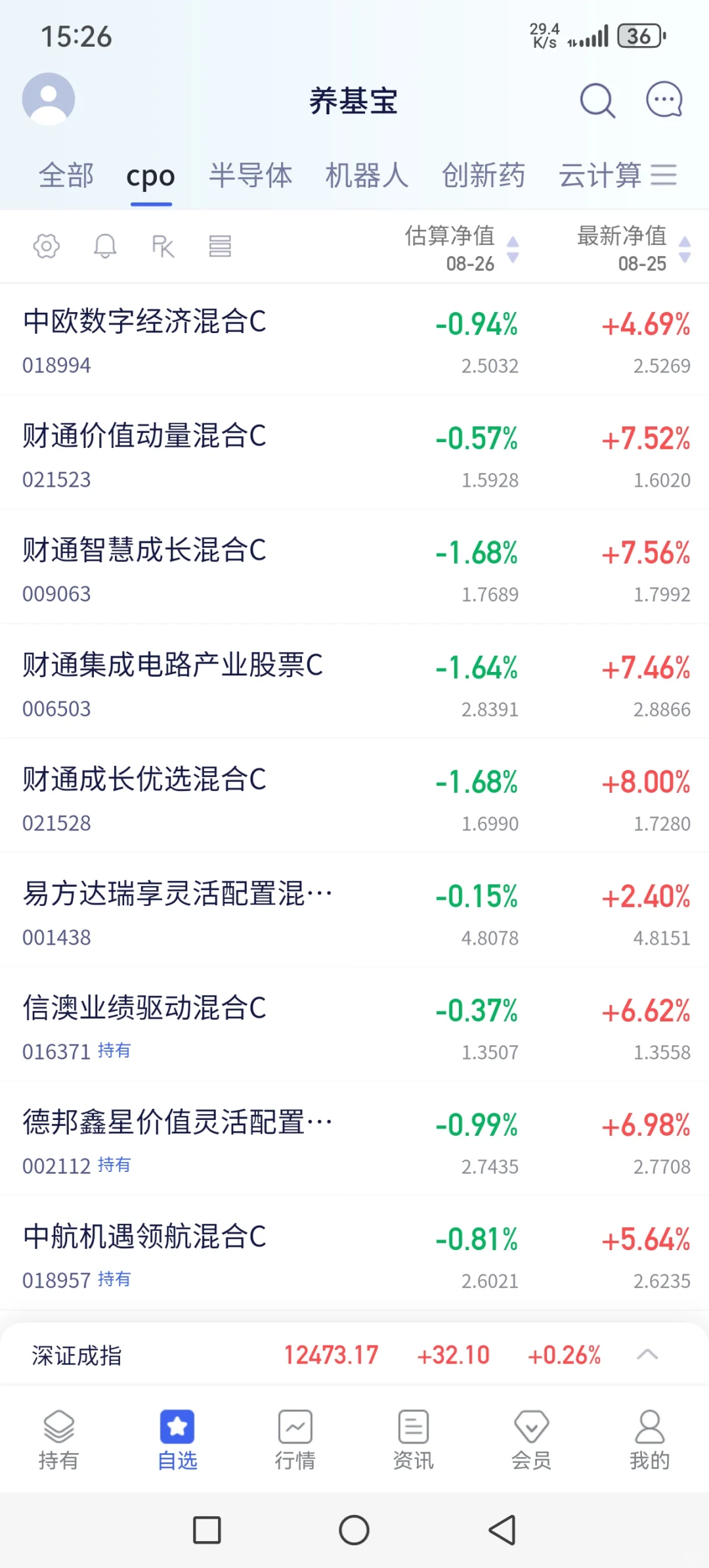This screenshot has height=1568, width=709.
Task: Expand the 深证成指 index bar
Action: (x=647, y=1355)
